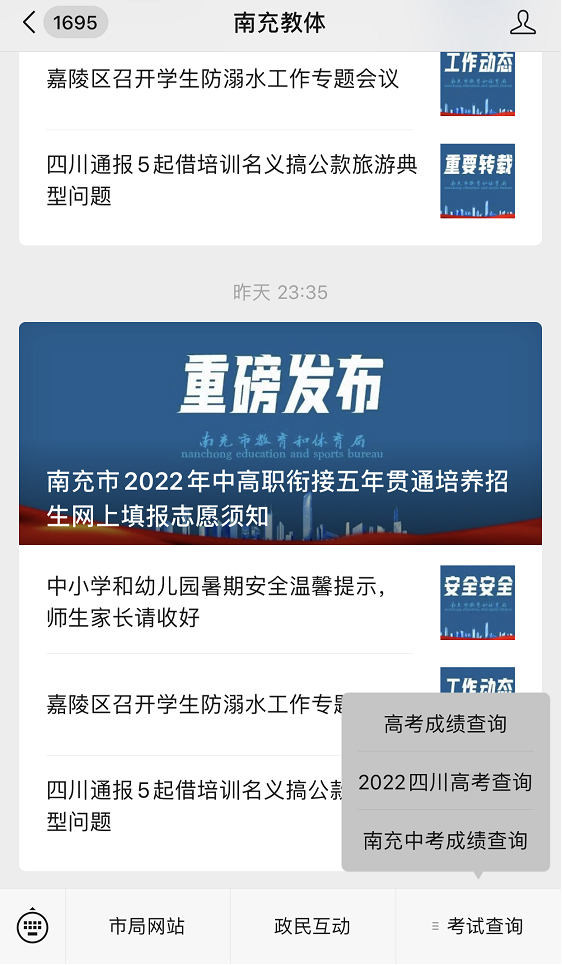Choose 2022四川高考查询 option
This screenshot has height=965, width=562.
(x=446, y=782)
